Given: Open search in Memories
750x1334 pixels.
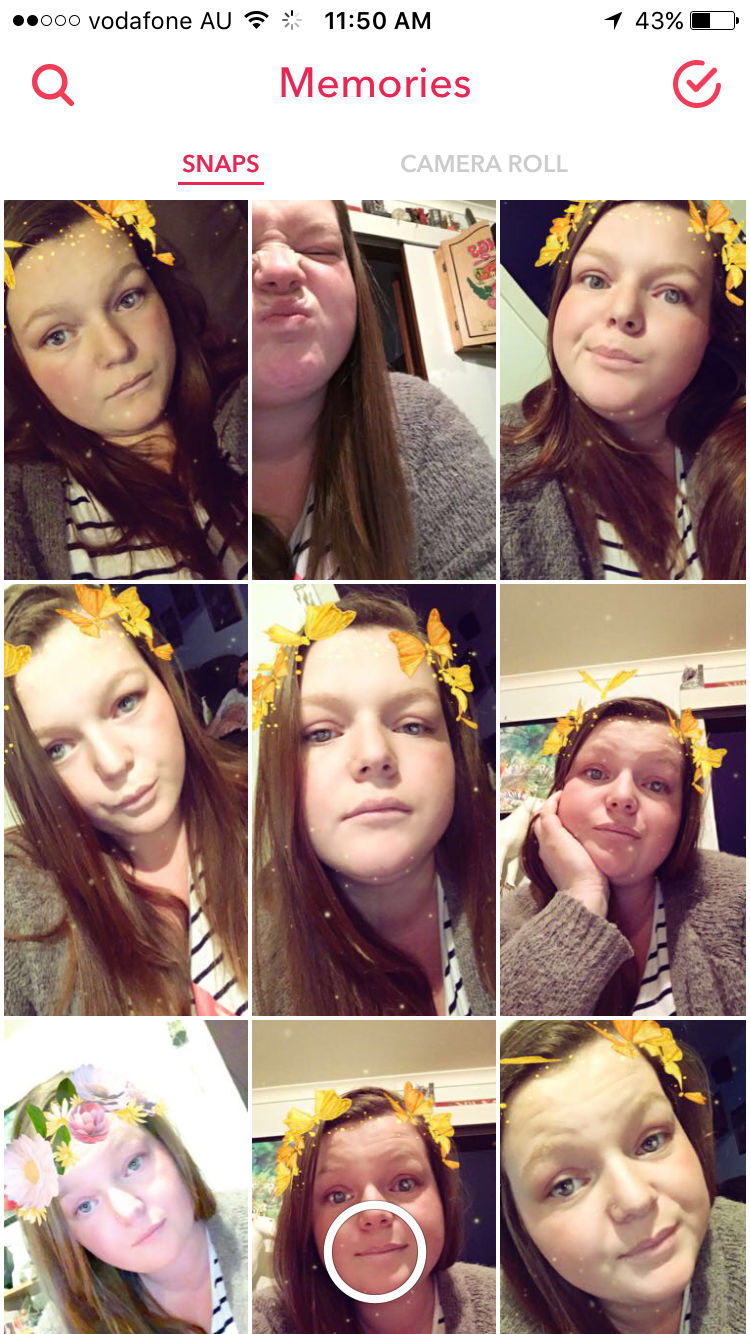Looking at the screenshot, I should (x=53, y=85).
